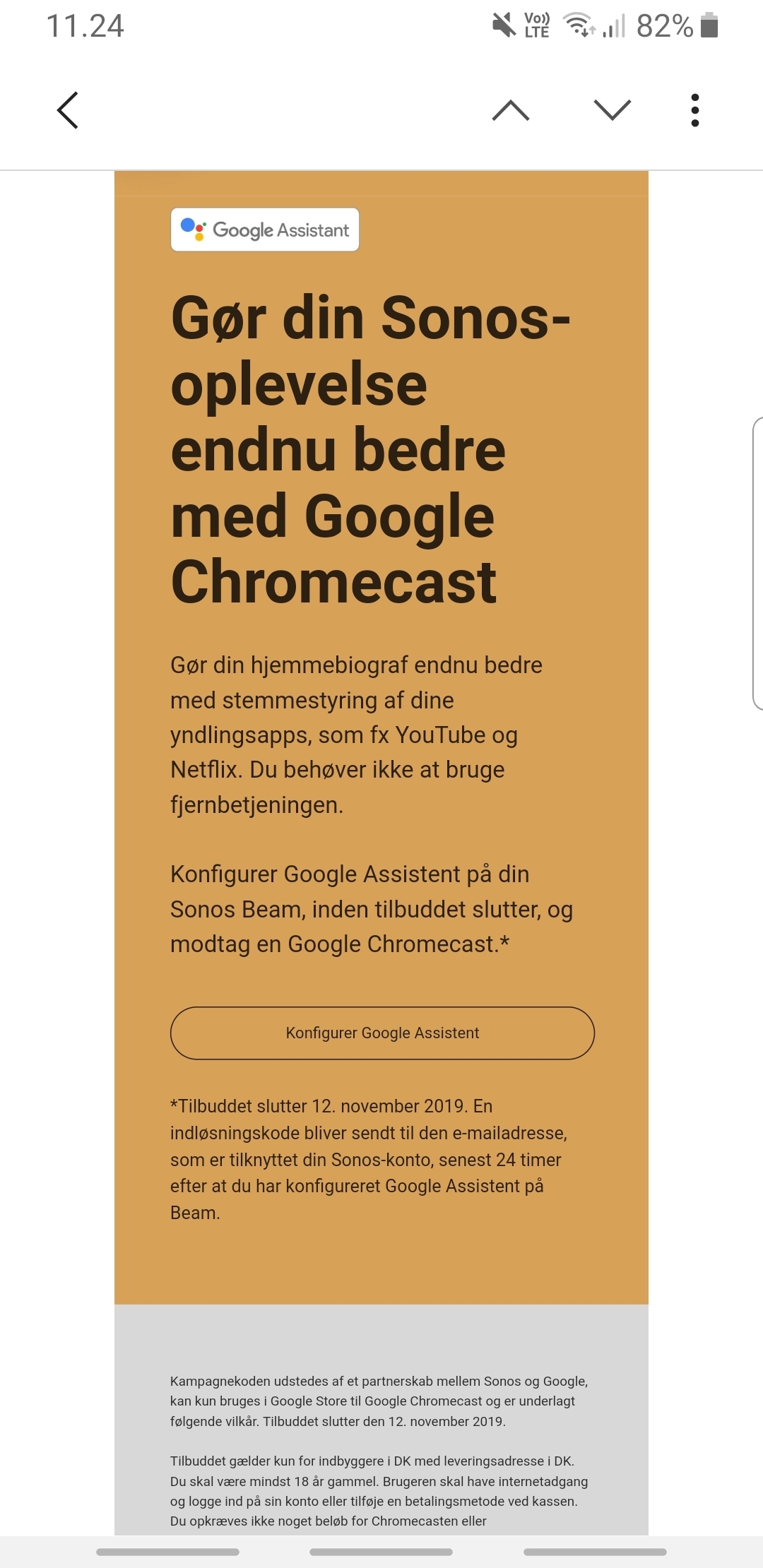The height and width of the screenshot is (1568, 763).
Task: Tap the home button in the navigation bar
Action: (x=381, y=1552)
